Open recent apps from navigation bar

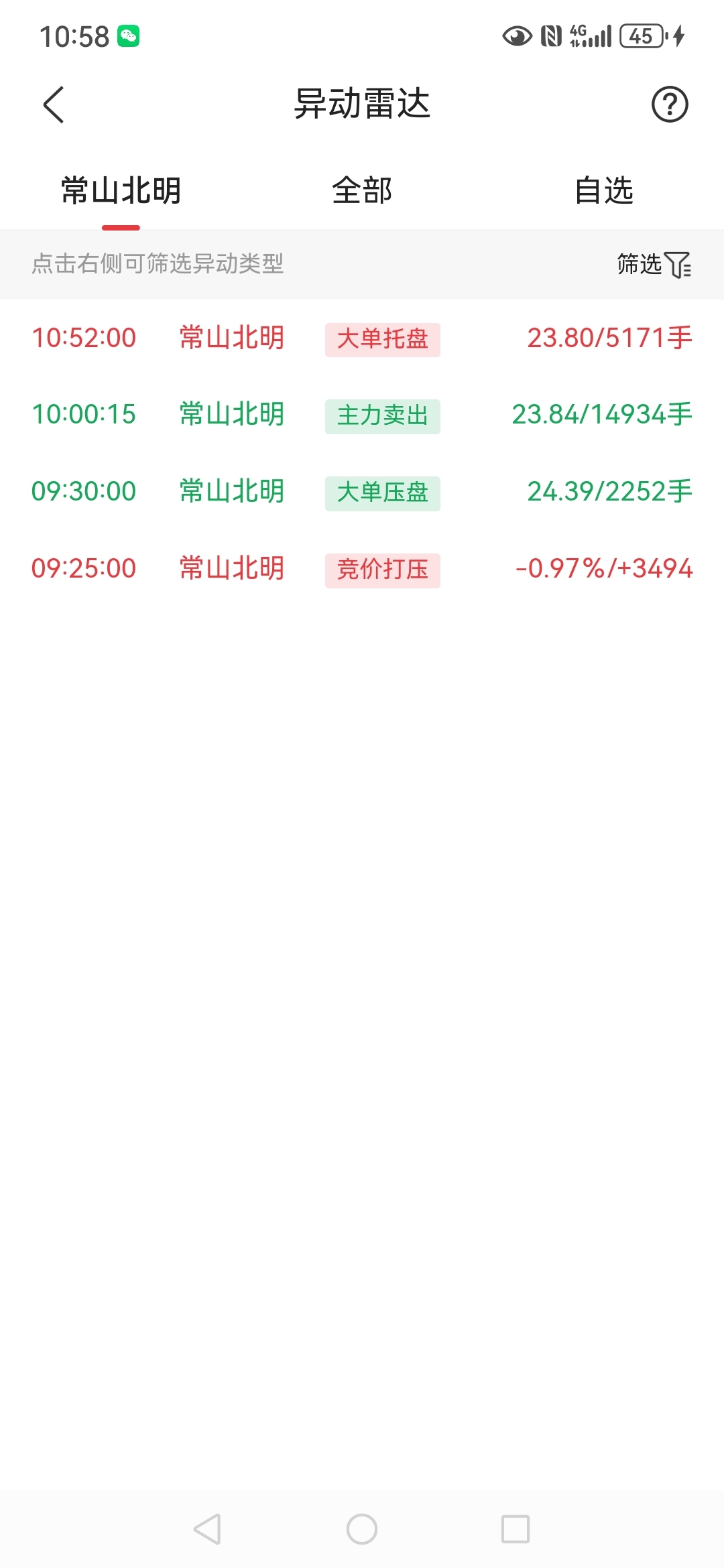[516, 1529]
